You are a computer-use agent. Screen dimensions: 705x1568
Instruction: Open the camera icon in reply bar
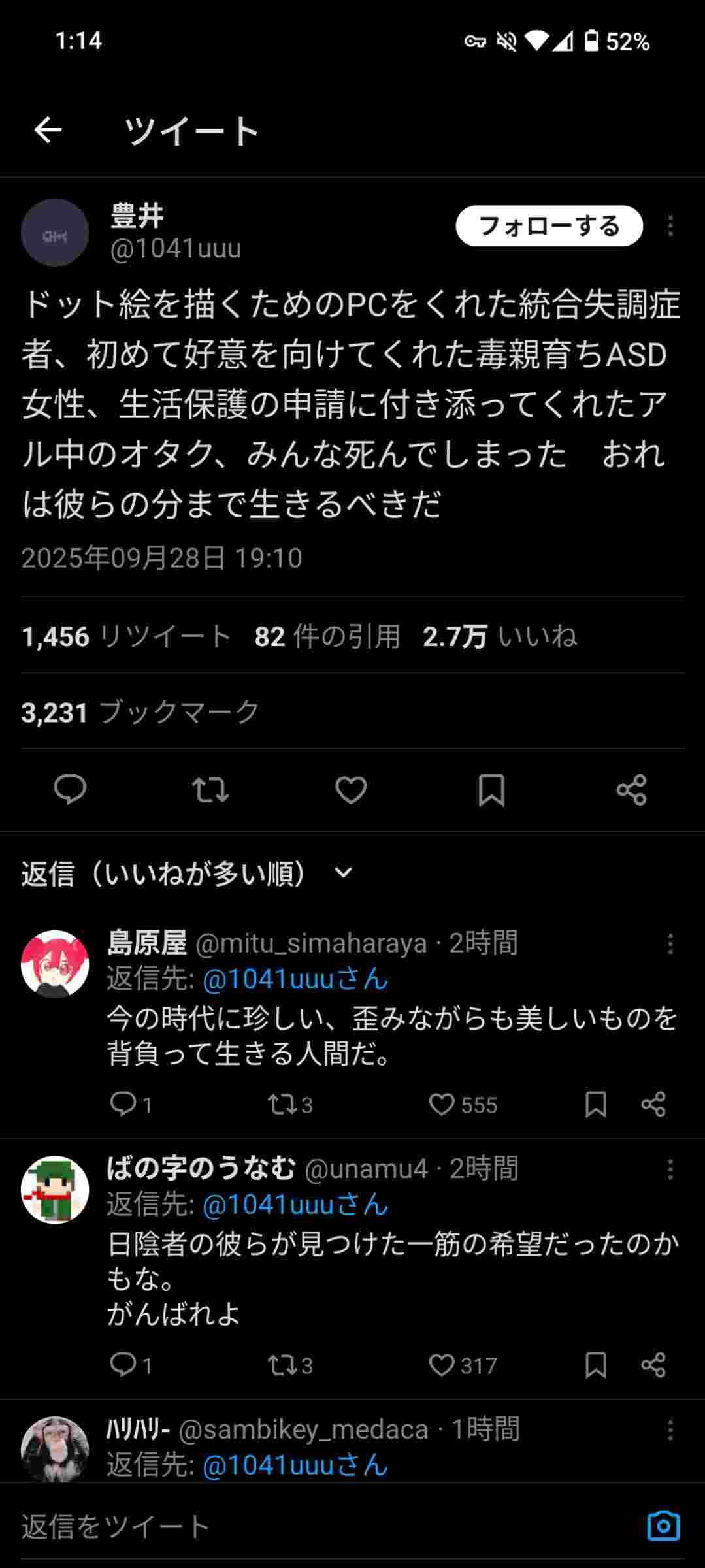click(x=663, y=1527)
